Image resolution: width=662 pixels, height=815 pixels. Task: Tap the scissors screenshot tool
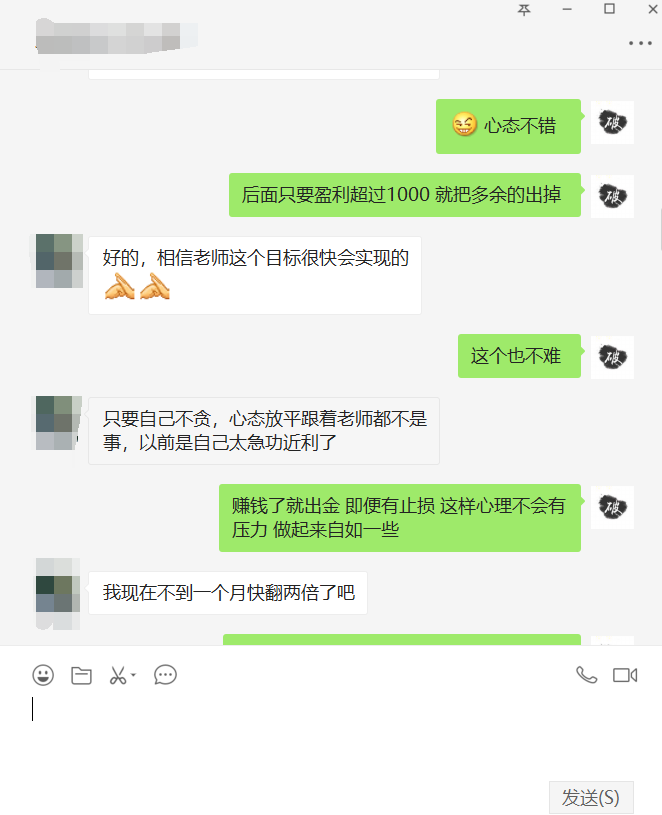coord(118,675)
